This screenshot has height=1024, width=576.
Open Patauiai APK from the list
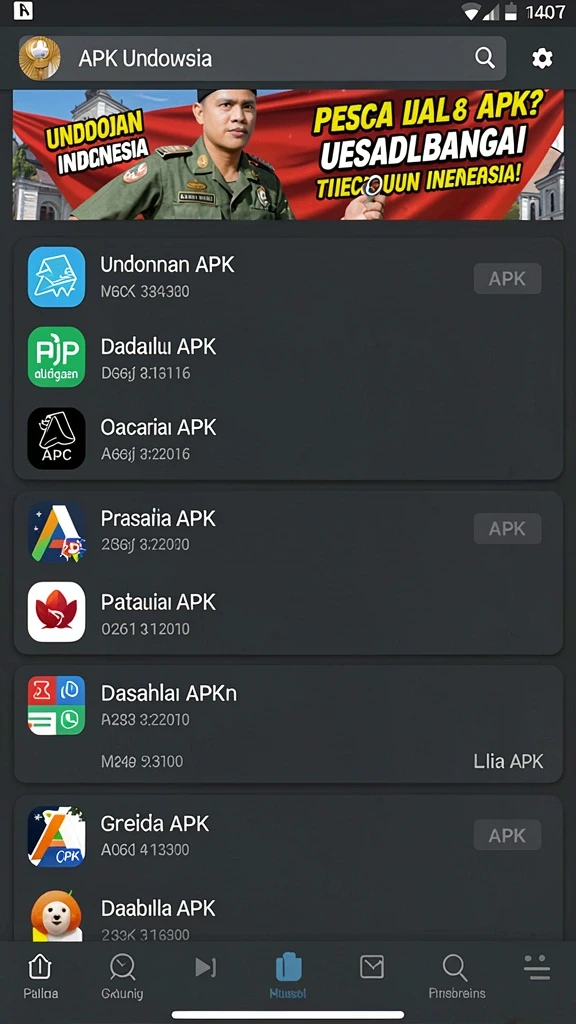pyautogui.click(x=288, y=613)
